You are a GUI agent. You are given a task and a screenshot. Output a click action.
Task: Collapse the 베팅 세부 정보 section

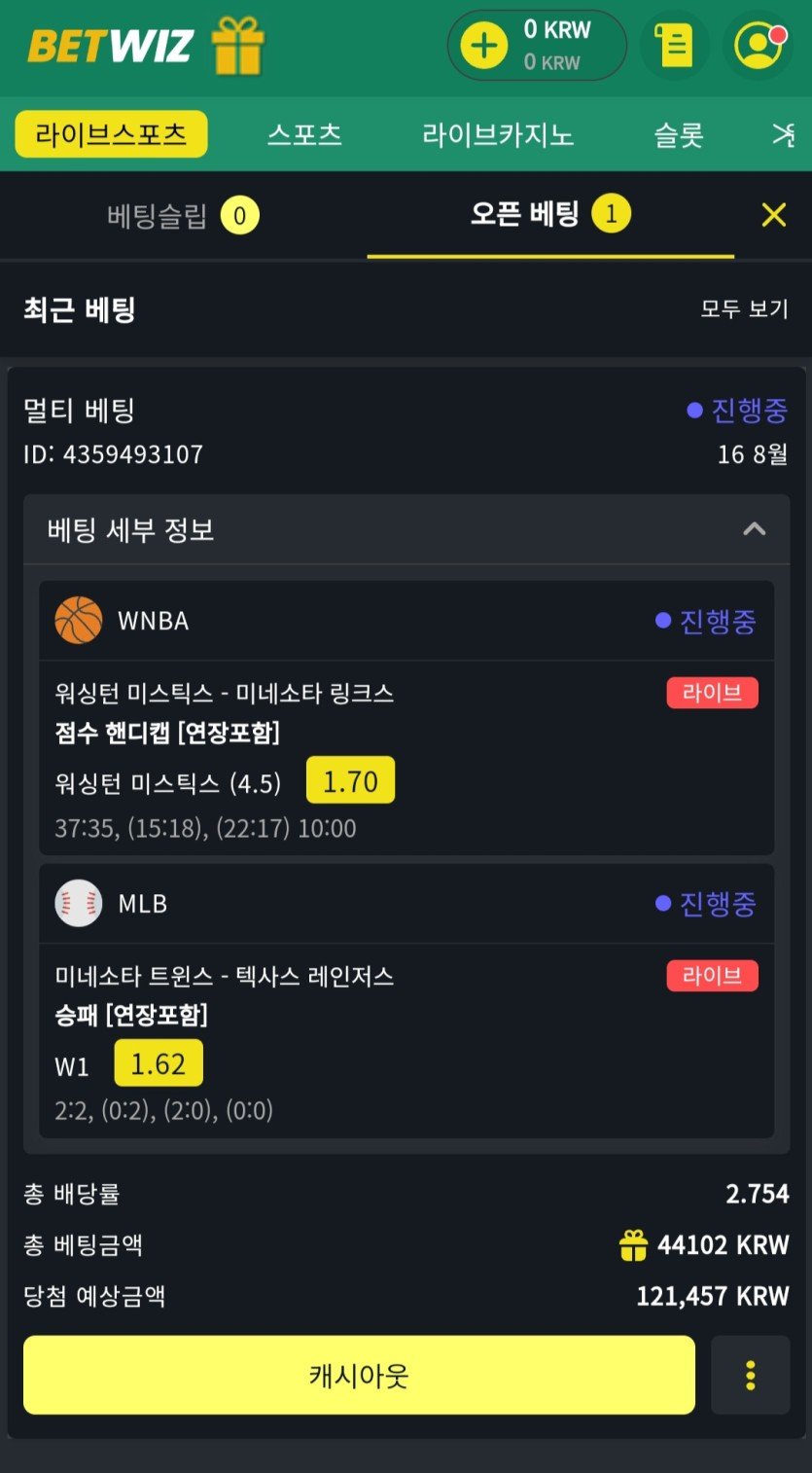point(754,529)
